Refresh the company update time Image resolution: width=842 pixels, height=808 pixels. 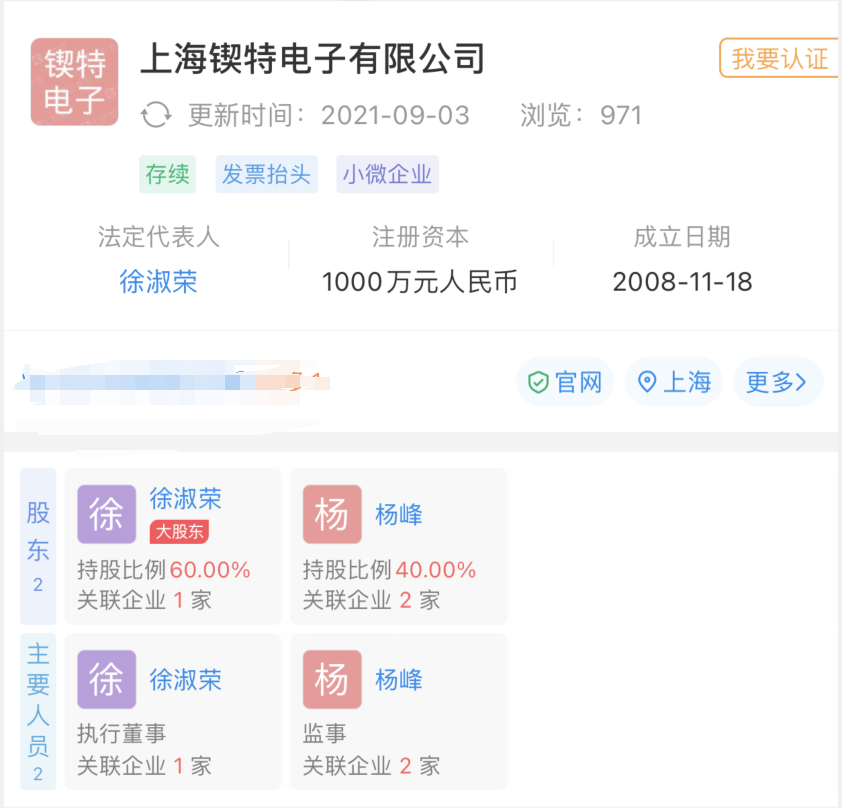(x=155, y=115)
